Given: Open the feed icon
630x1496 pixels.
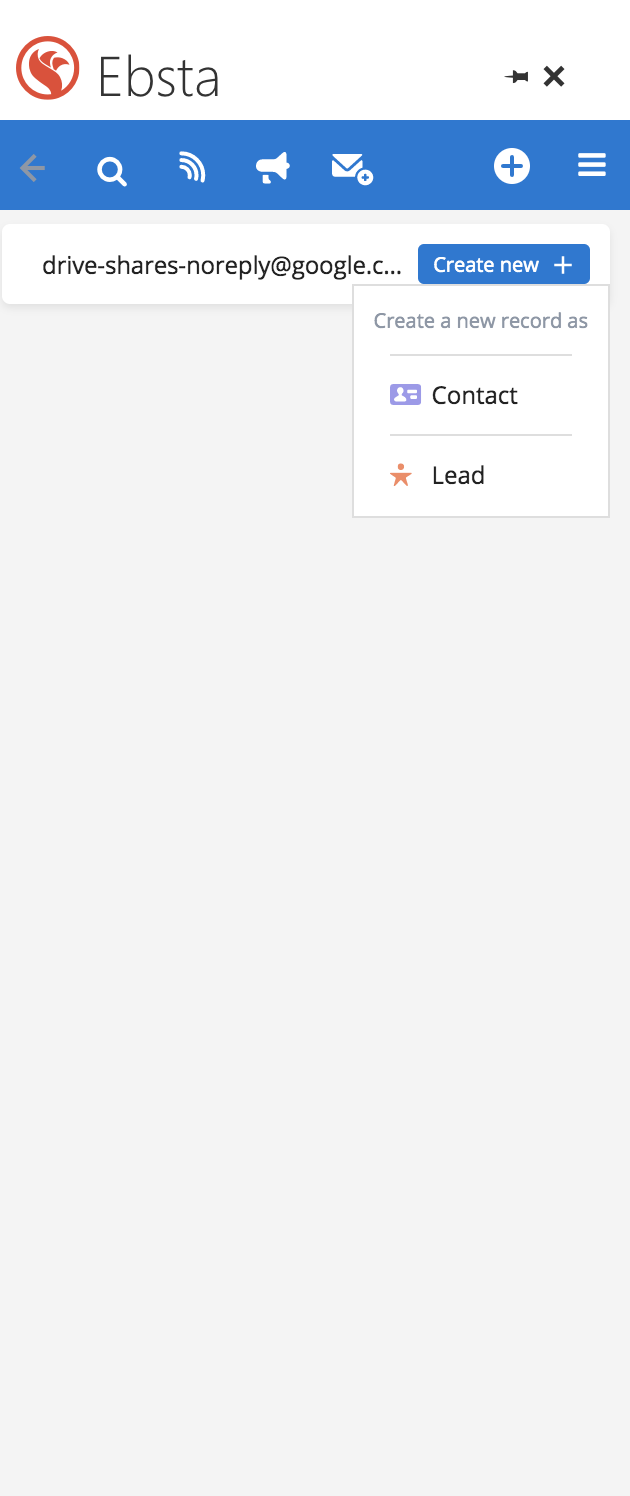Looking at the screenshot, I should coord(192,168).
